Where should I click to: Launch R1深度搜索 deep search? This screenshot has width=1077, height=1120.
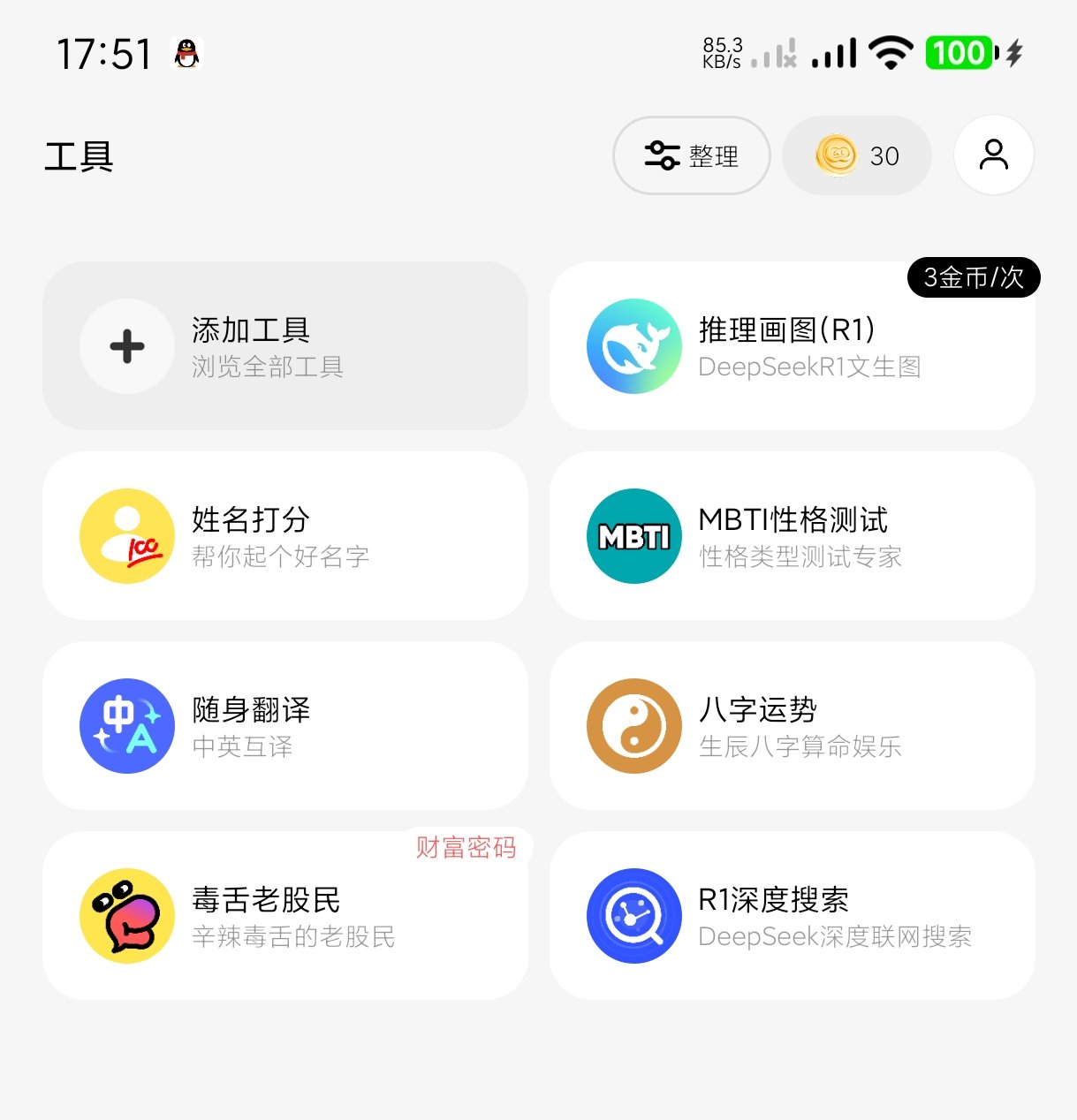click(792, 916)
